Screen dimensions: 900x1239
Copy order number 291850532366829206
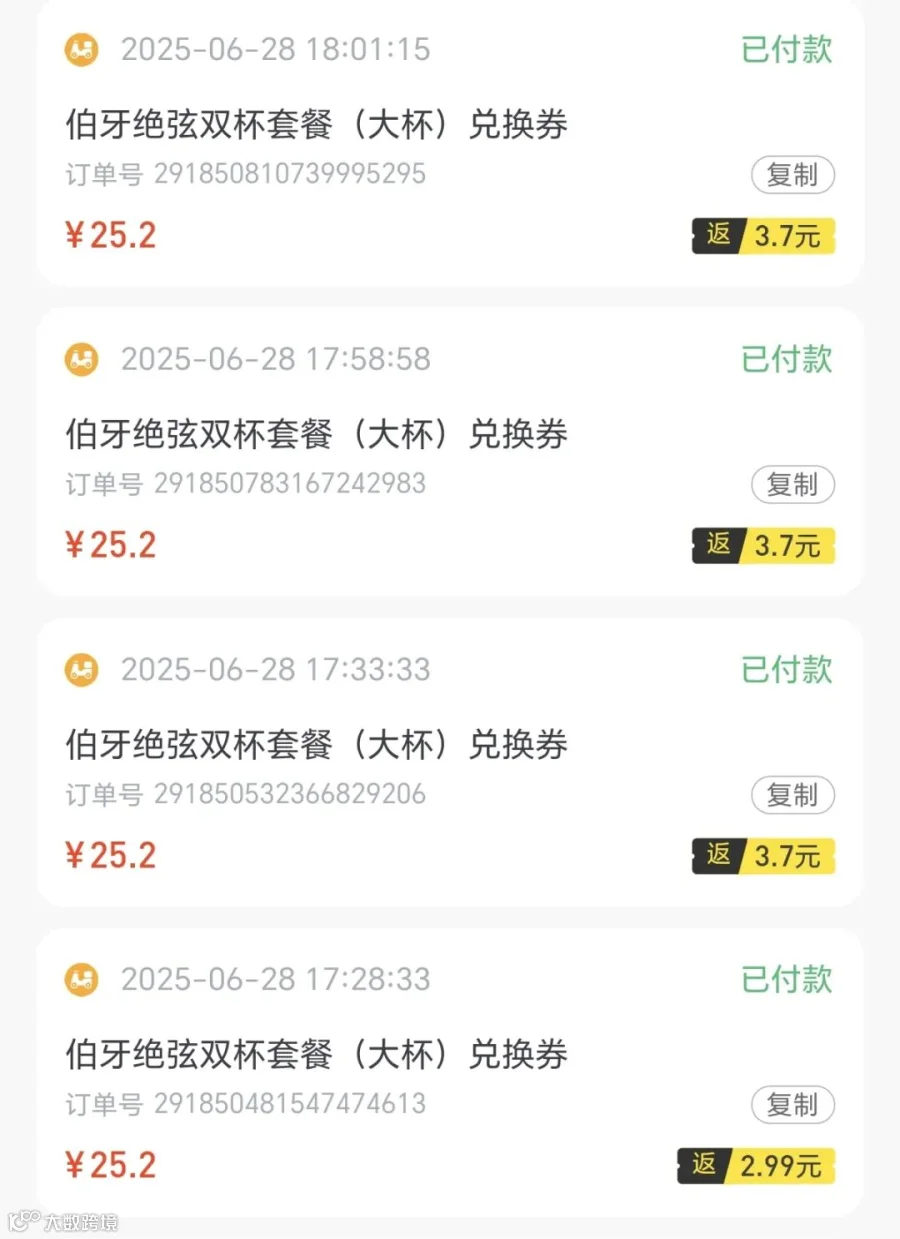click(793, 796)
